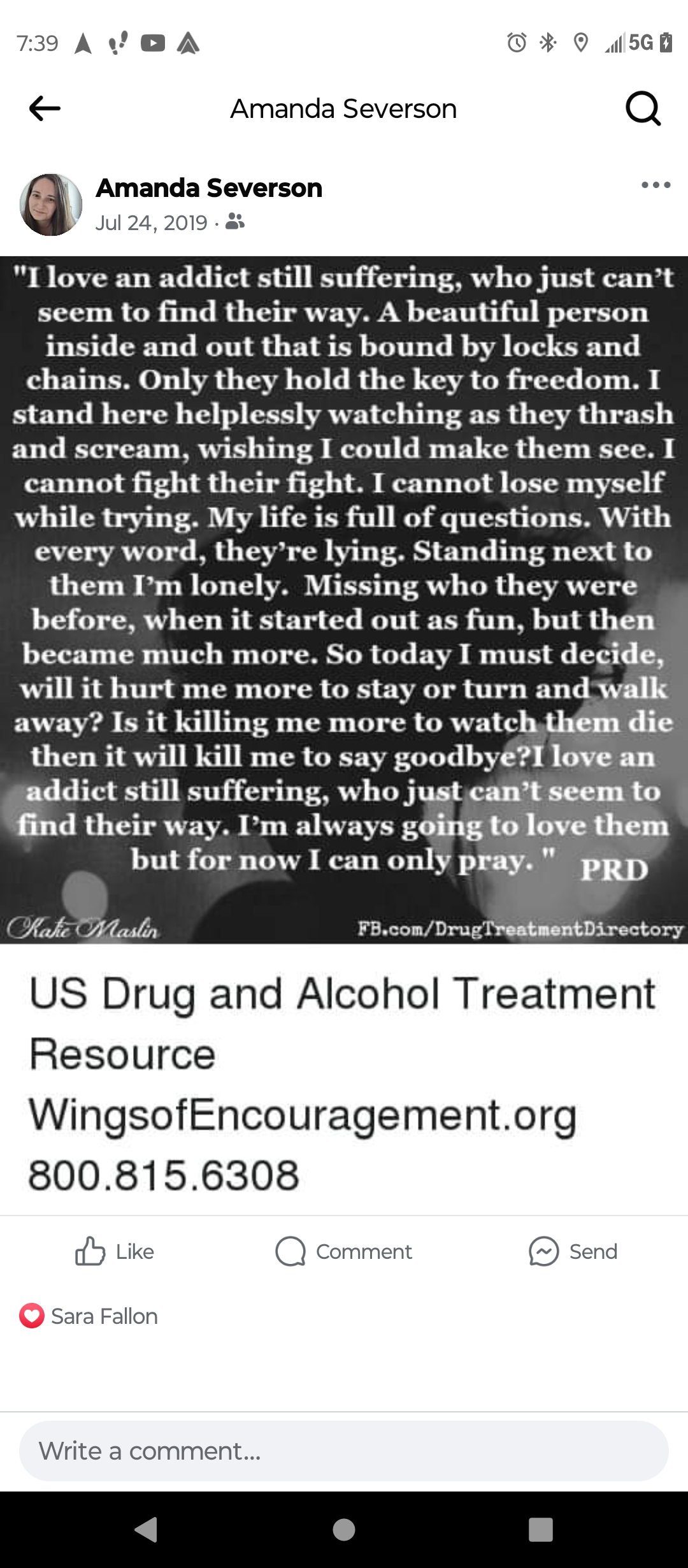The height and width of the screenshot is (1568, 688).
Task: Open recent apps from navigation bar
Action: (x=540, y=1529)
